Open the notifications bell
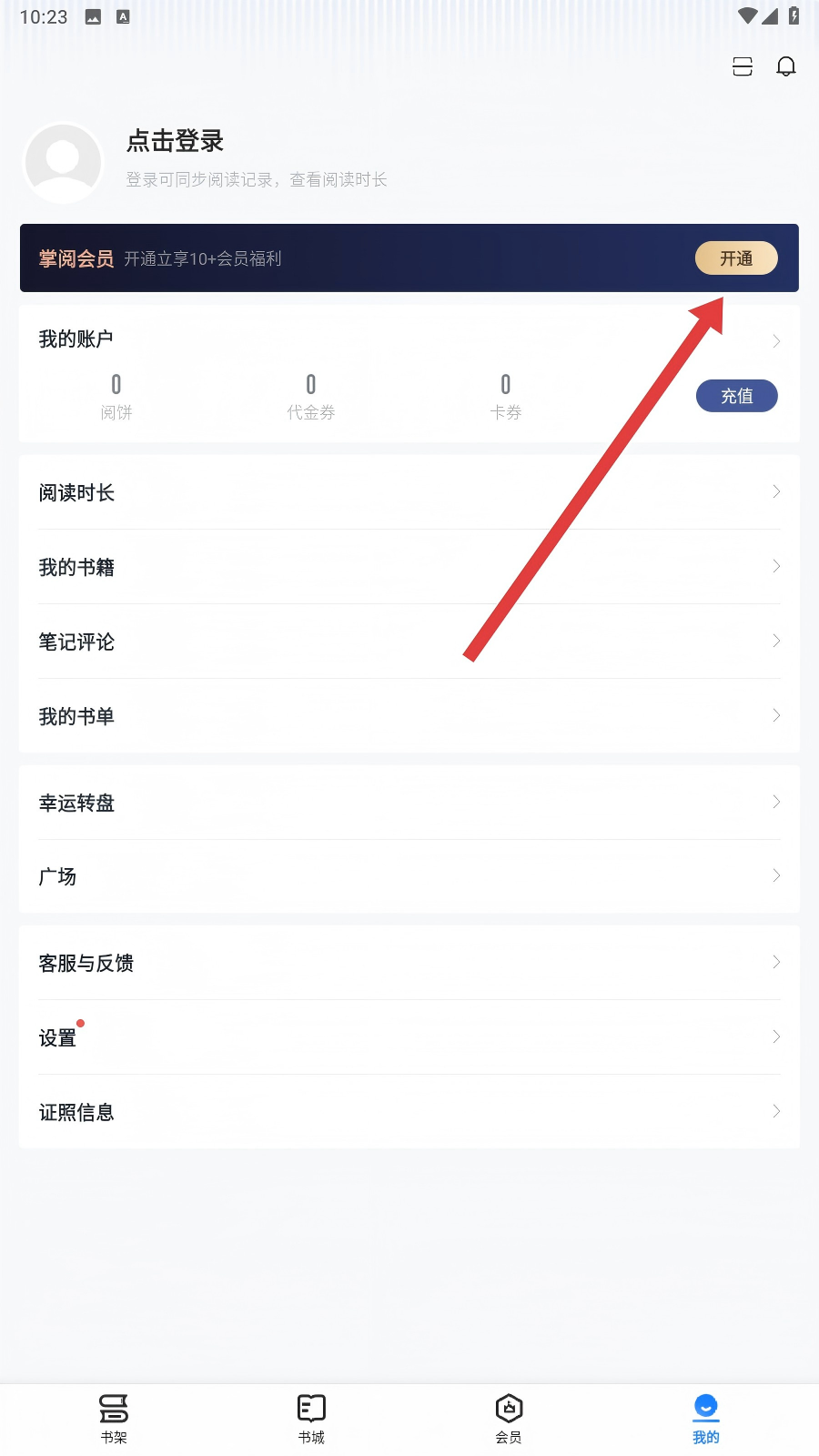This screenshot has height=1456, width=819. pyautogui.click(x=786, y=66)
